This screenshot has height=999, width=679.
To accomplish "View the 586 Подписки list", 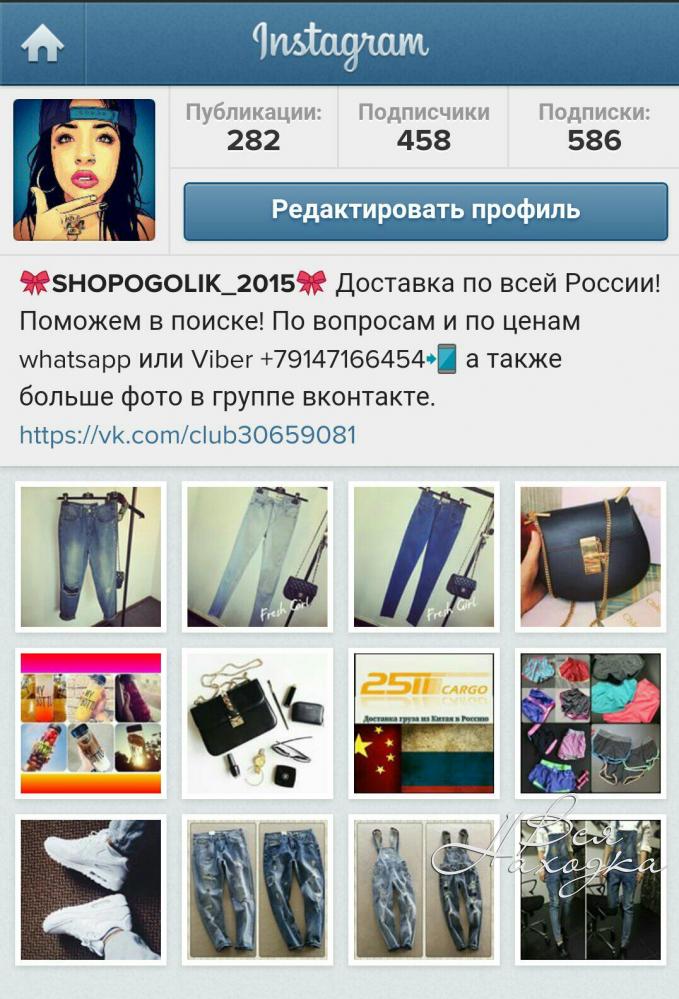I will click(x=594, y=127).
